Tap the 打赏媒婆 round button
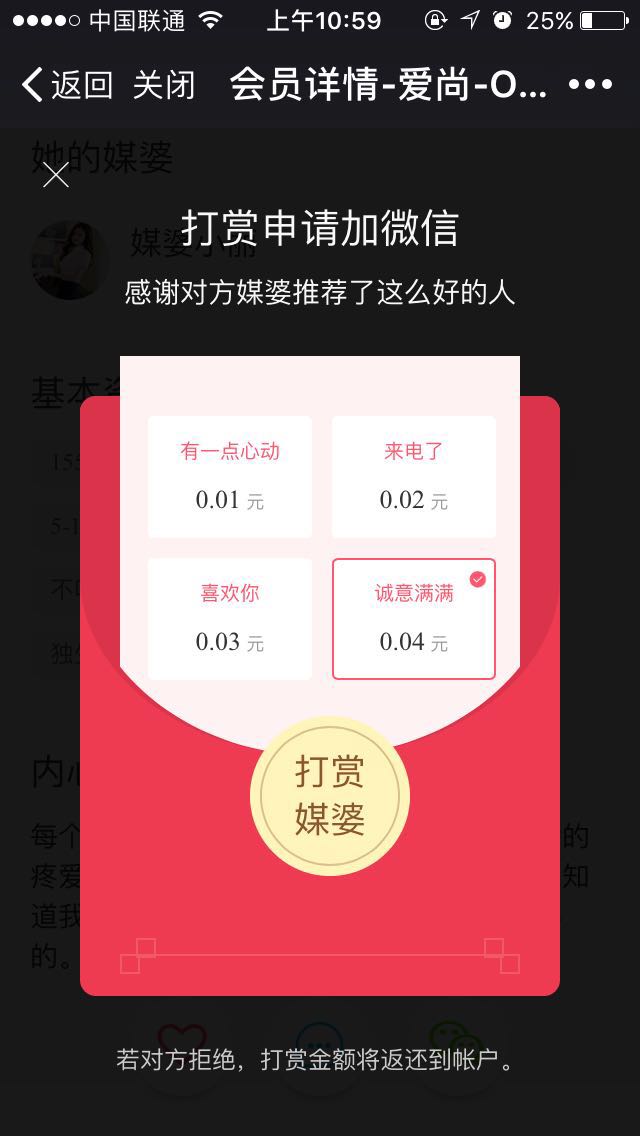 329,796
